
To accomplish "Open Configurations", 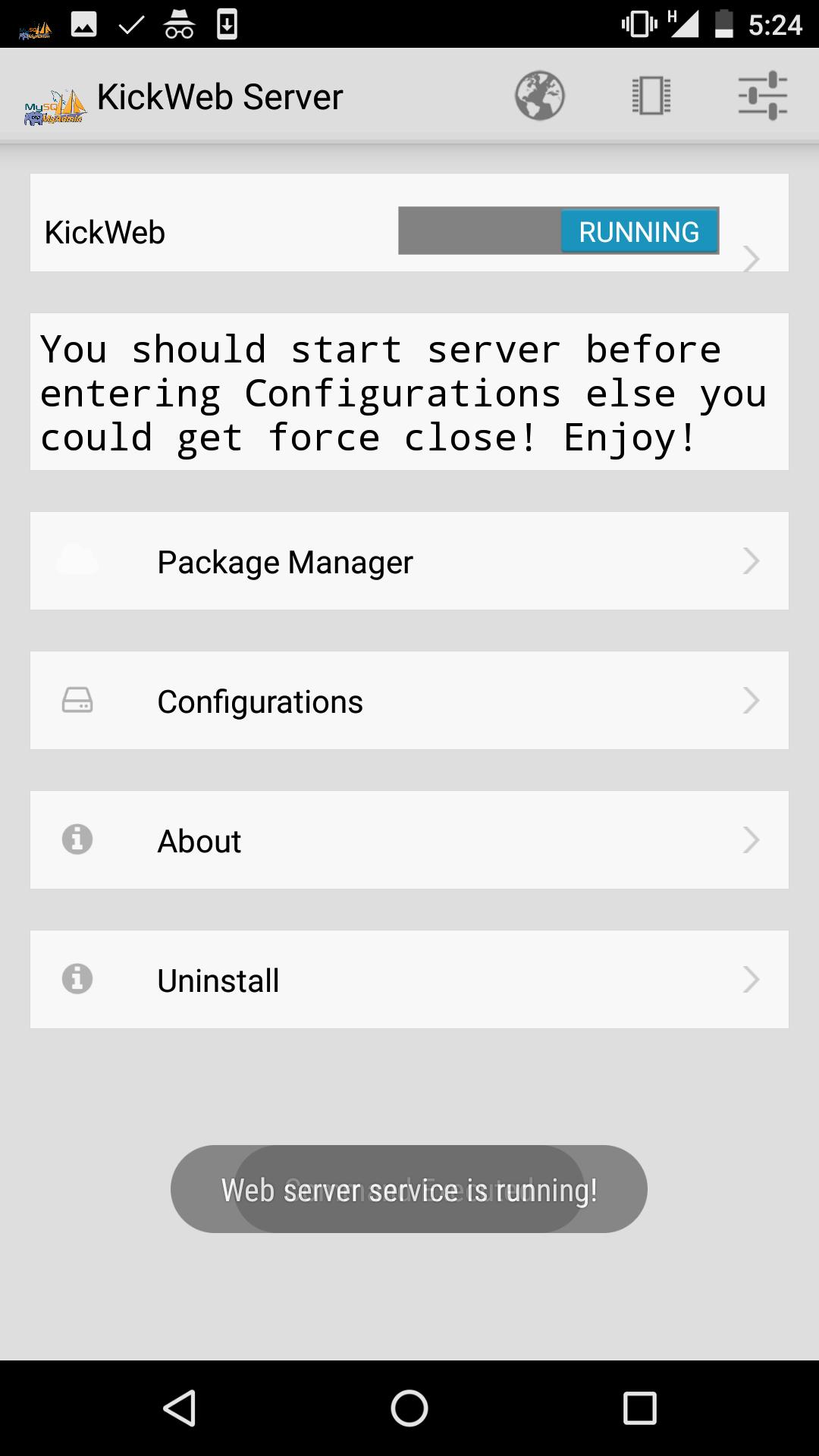I will 409,701.
